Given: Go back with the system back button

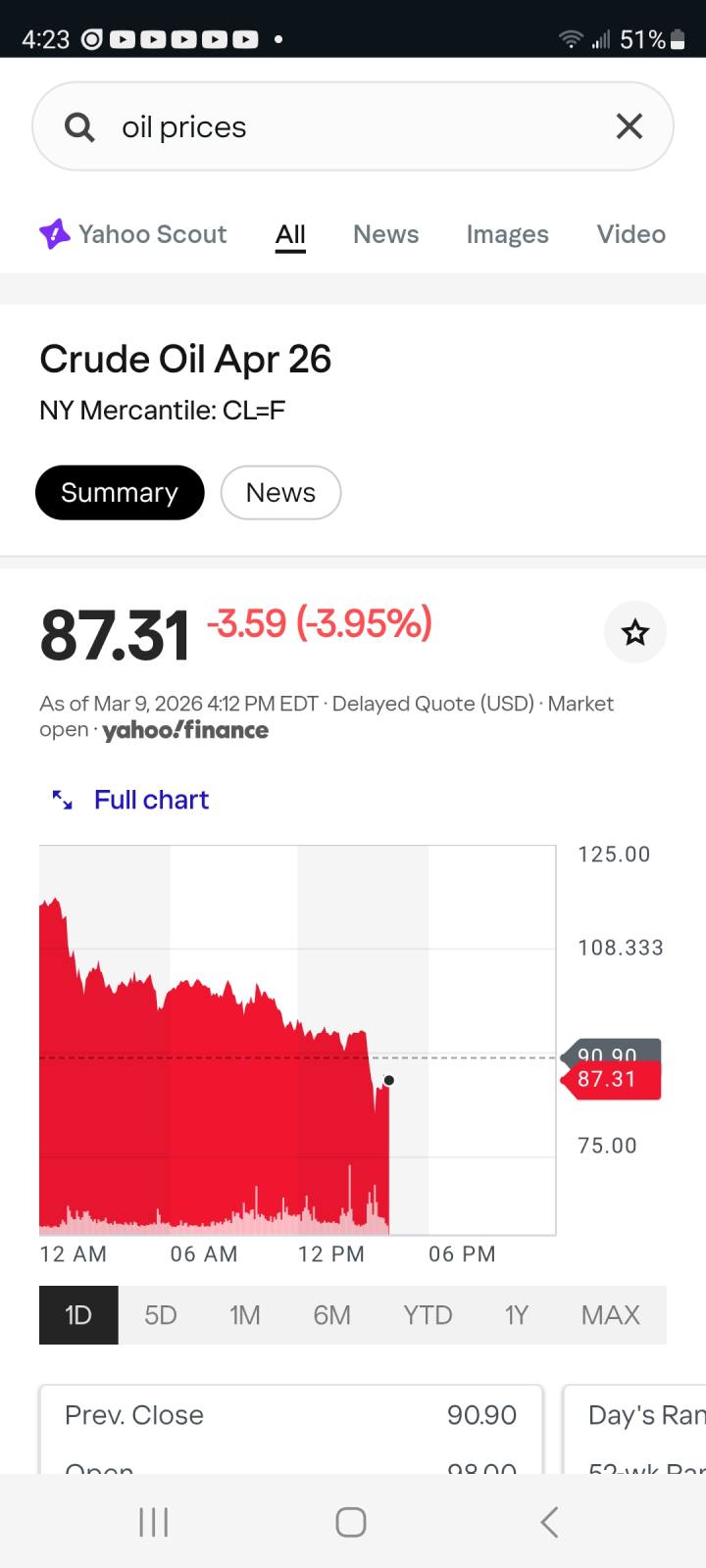Looking at the screenshot, I should coord(549,1522).
